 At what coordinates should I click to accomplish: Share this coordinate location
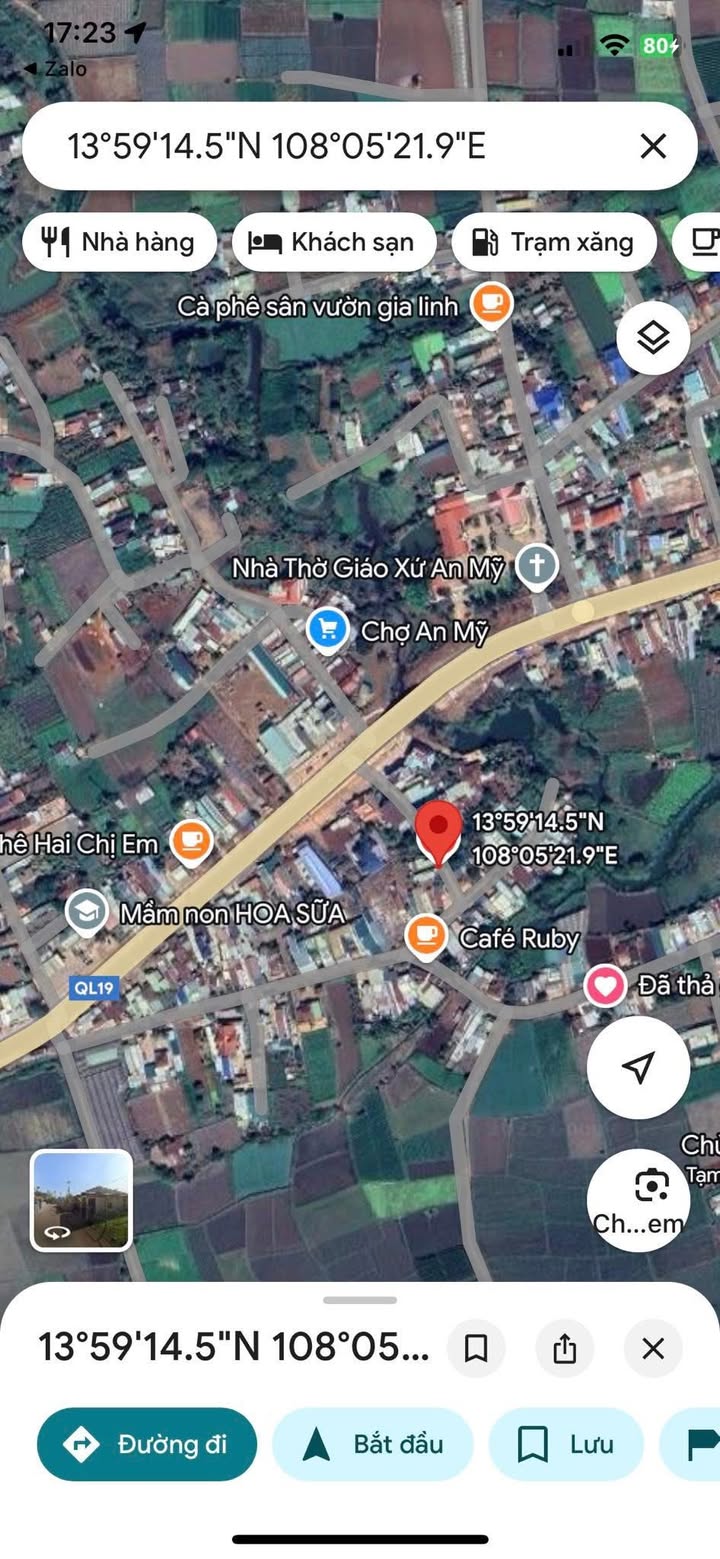click(565, 1349)
